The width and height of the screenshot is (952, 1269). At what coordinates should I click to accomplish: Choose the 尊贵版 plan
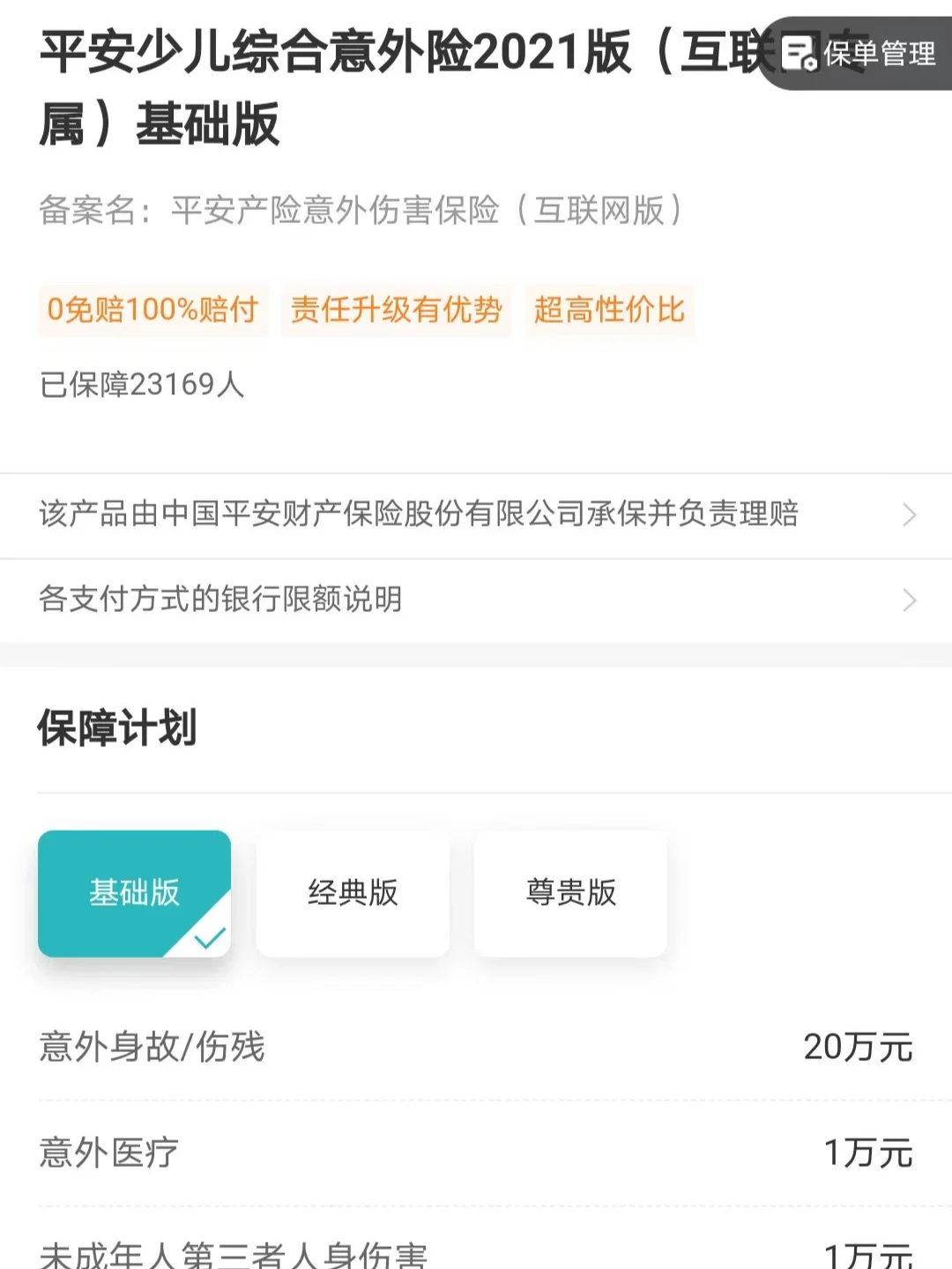pyautogui.click(x=570, y=892)
